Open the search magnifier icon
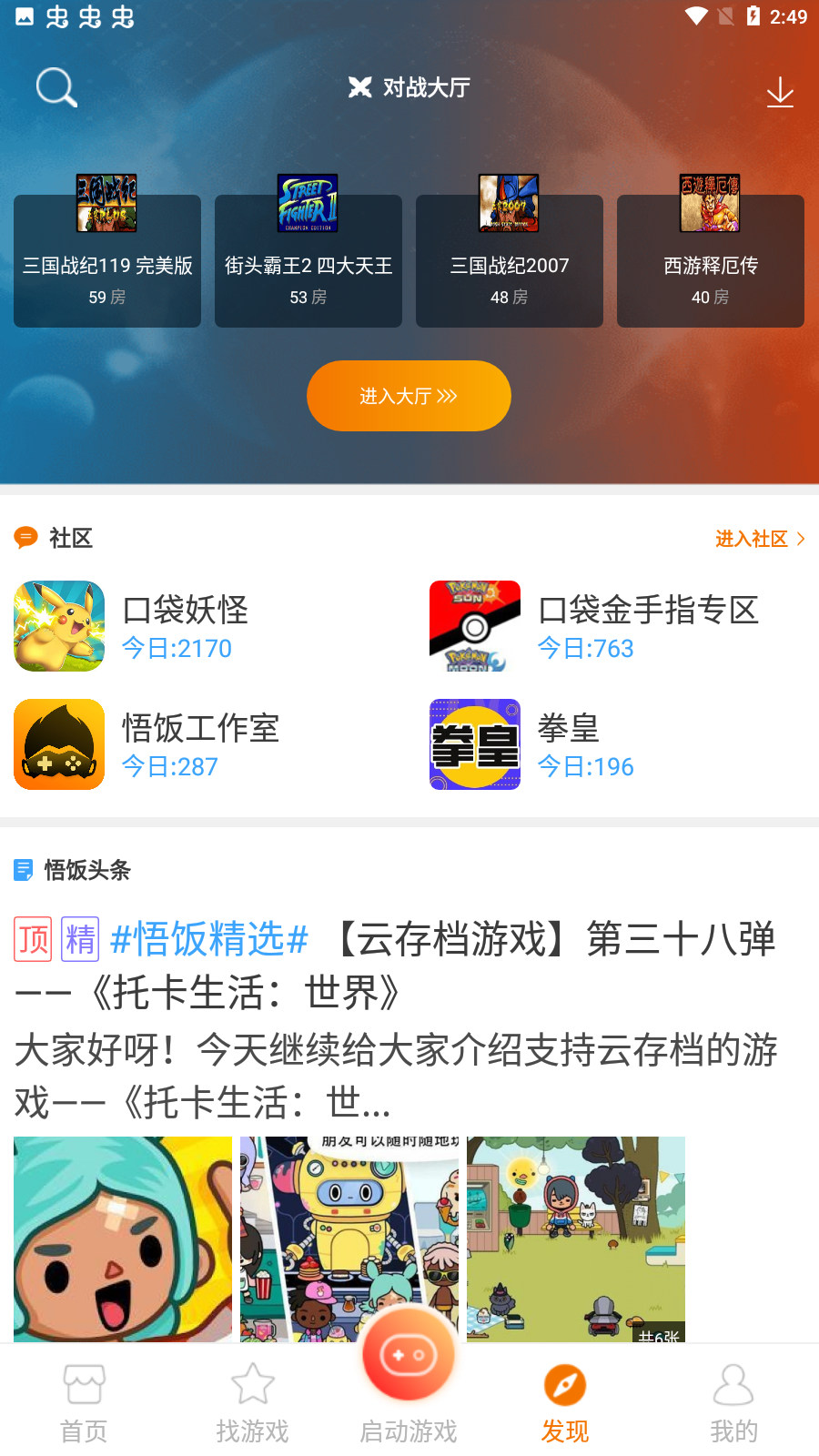 56,87
